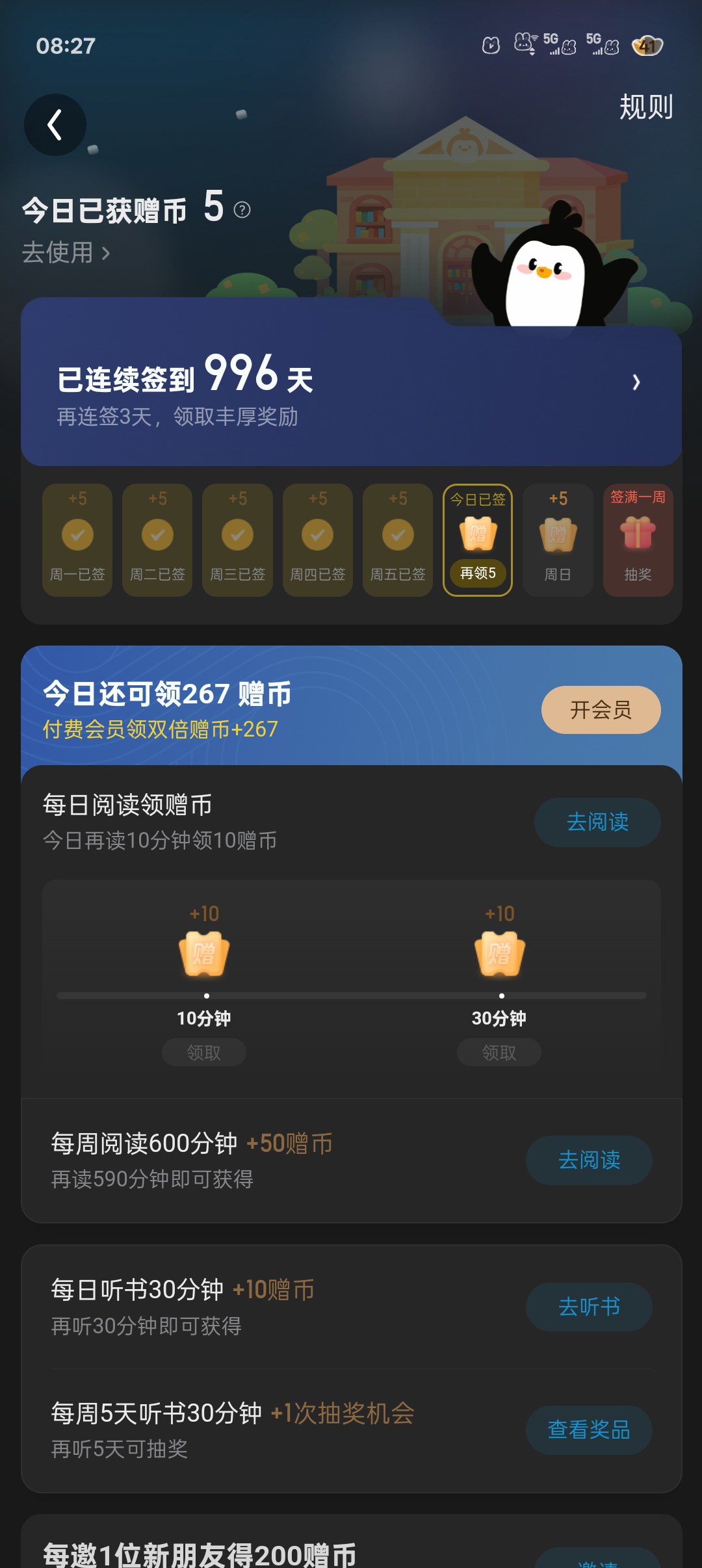Select the 签满一周 抽奖 gift tile
This screenshot has height=1568, width=702.
(x=638, y=540)
